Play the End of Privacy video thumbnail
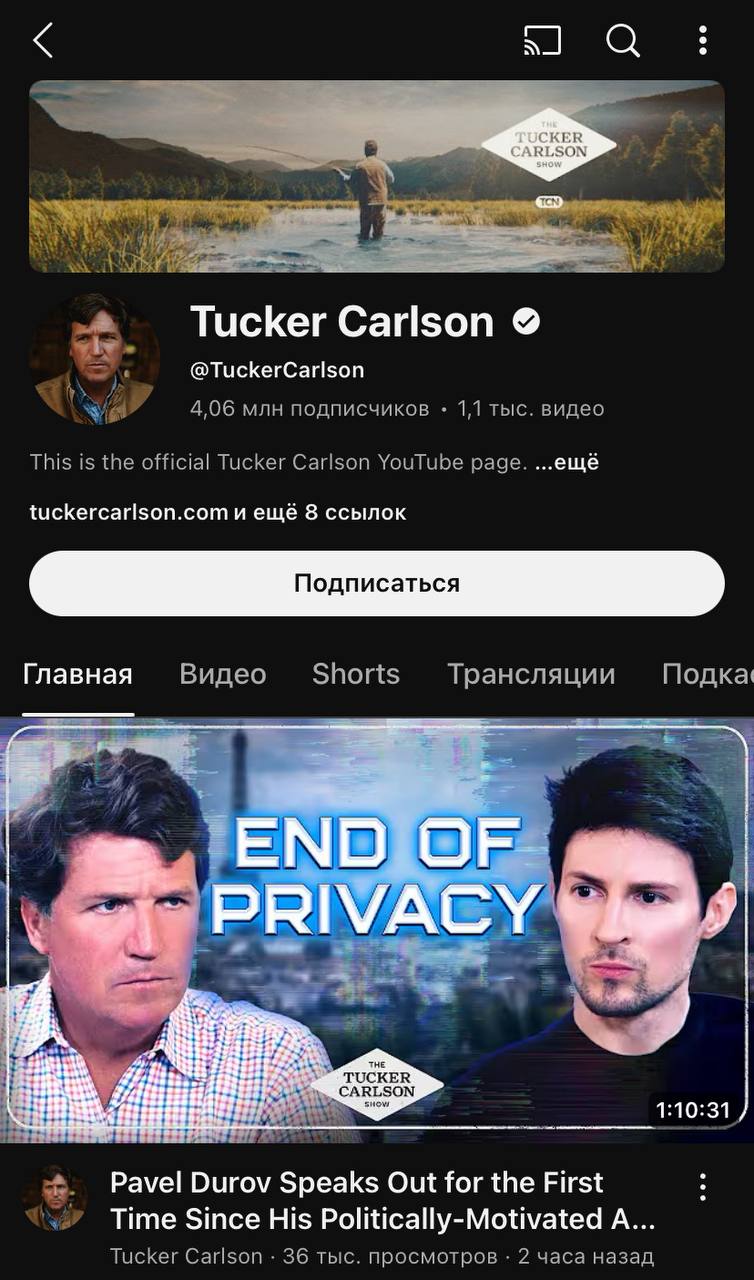This screenshot has height=1280, width=754. tap(376, 930)
